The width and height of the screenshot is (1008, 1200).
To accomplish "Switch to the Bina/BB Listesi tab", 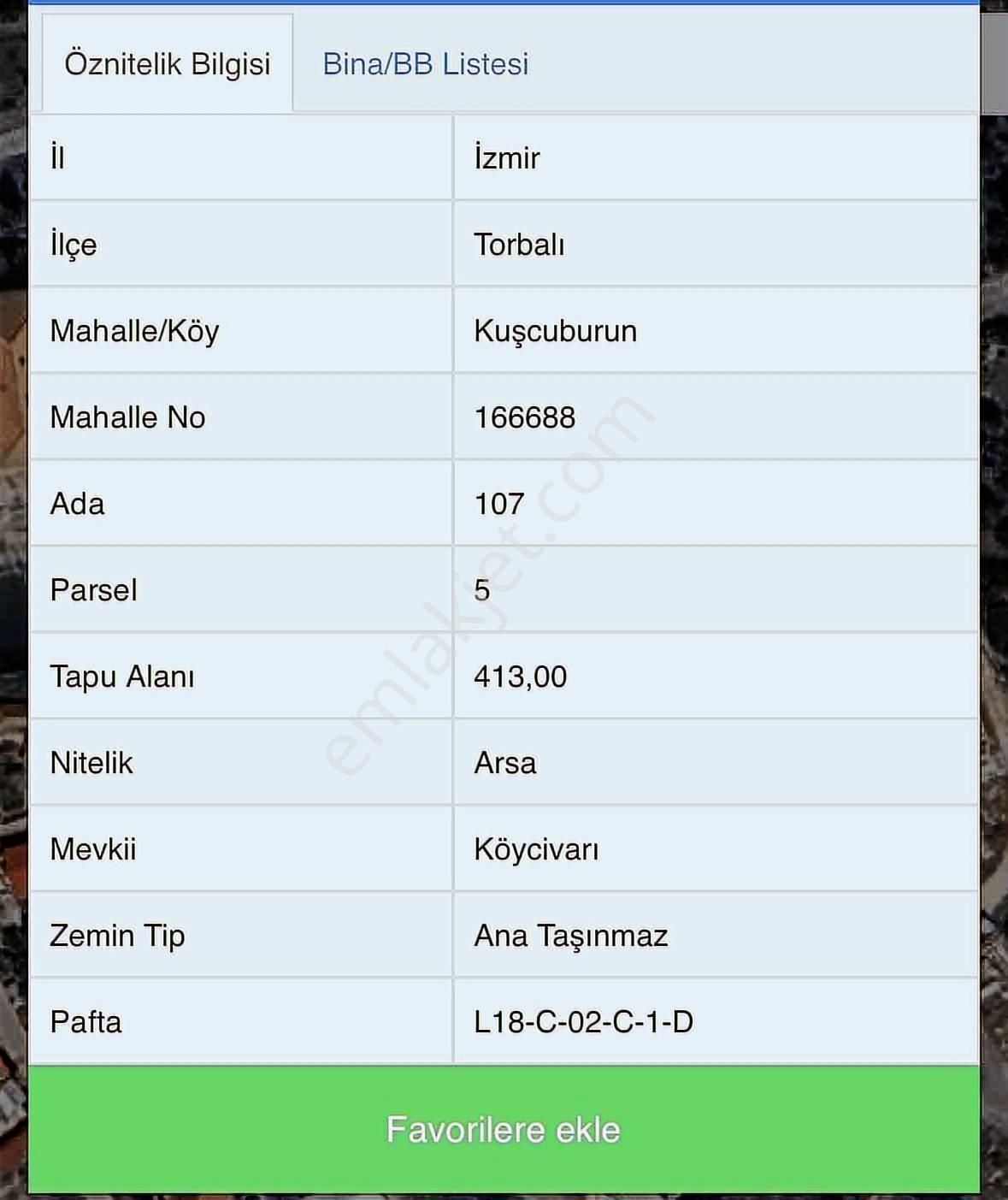I will tap(425, 64).
